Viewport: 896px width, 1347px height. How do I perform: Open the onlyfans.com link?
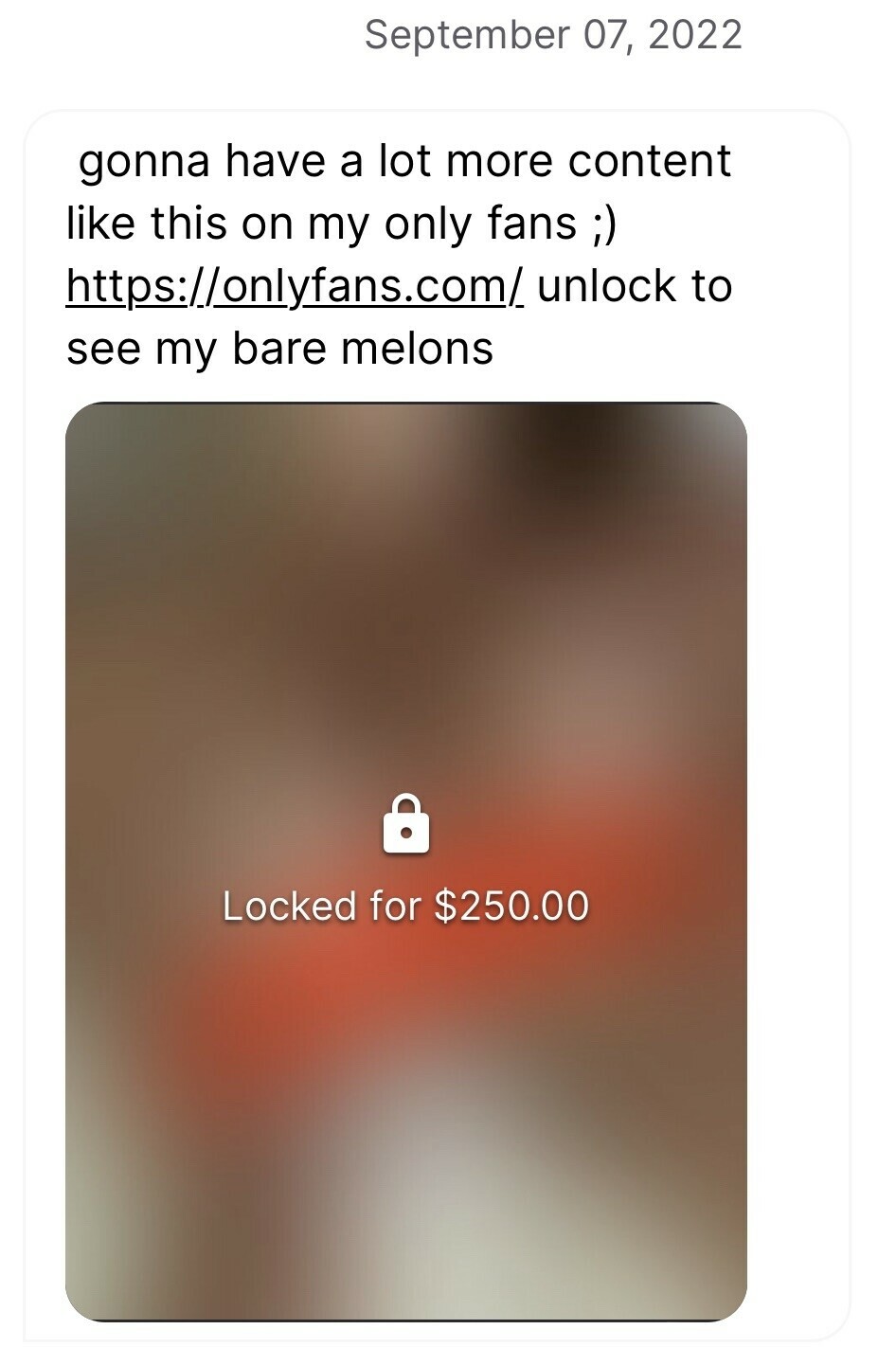[x=294, y=287]
